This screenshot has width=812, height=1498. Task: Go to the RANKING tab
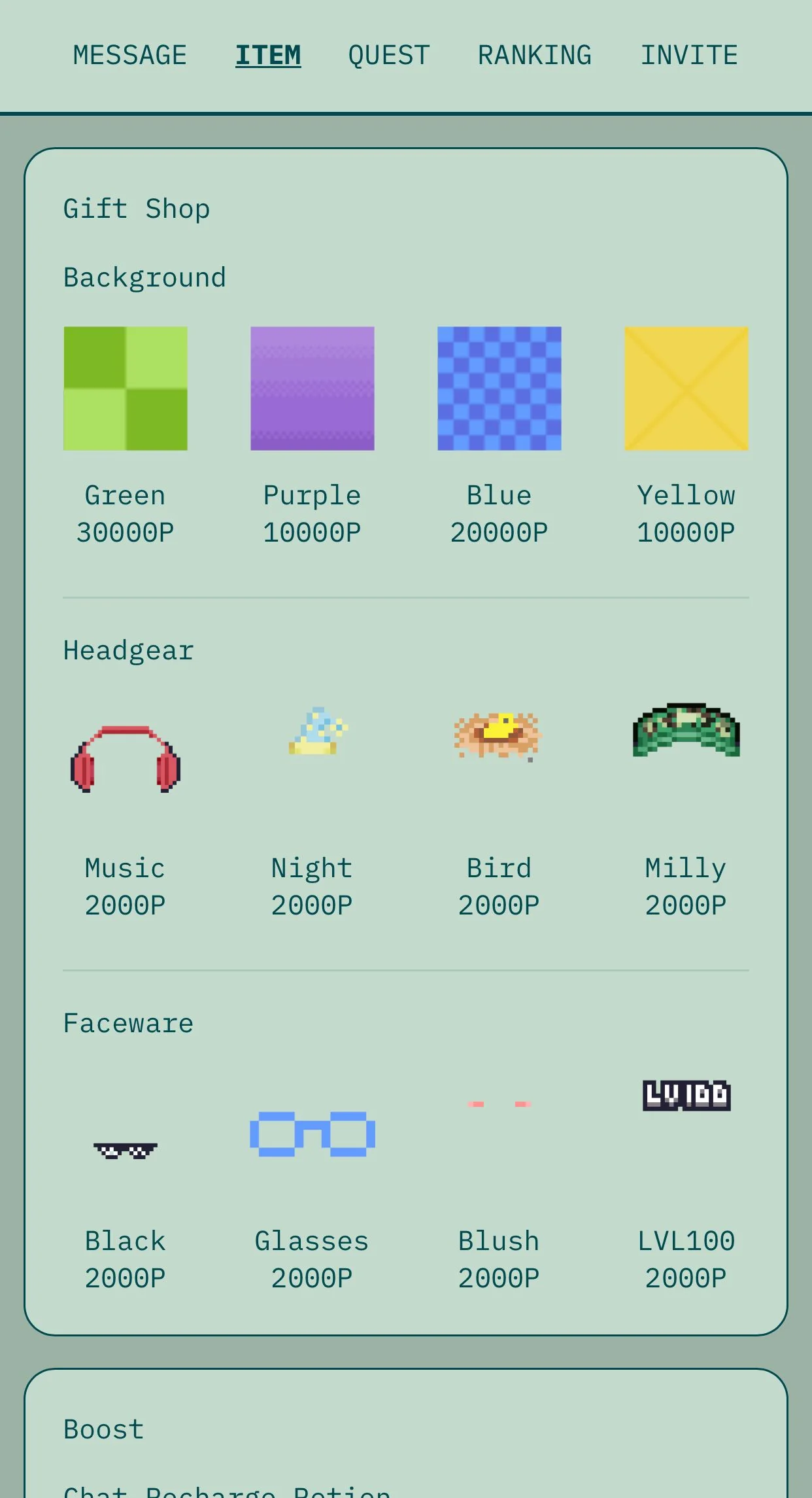tap(535, 56)
